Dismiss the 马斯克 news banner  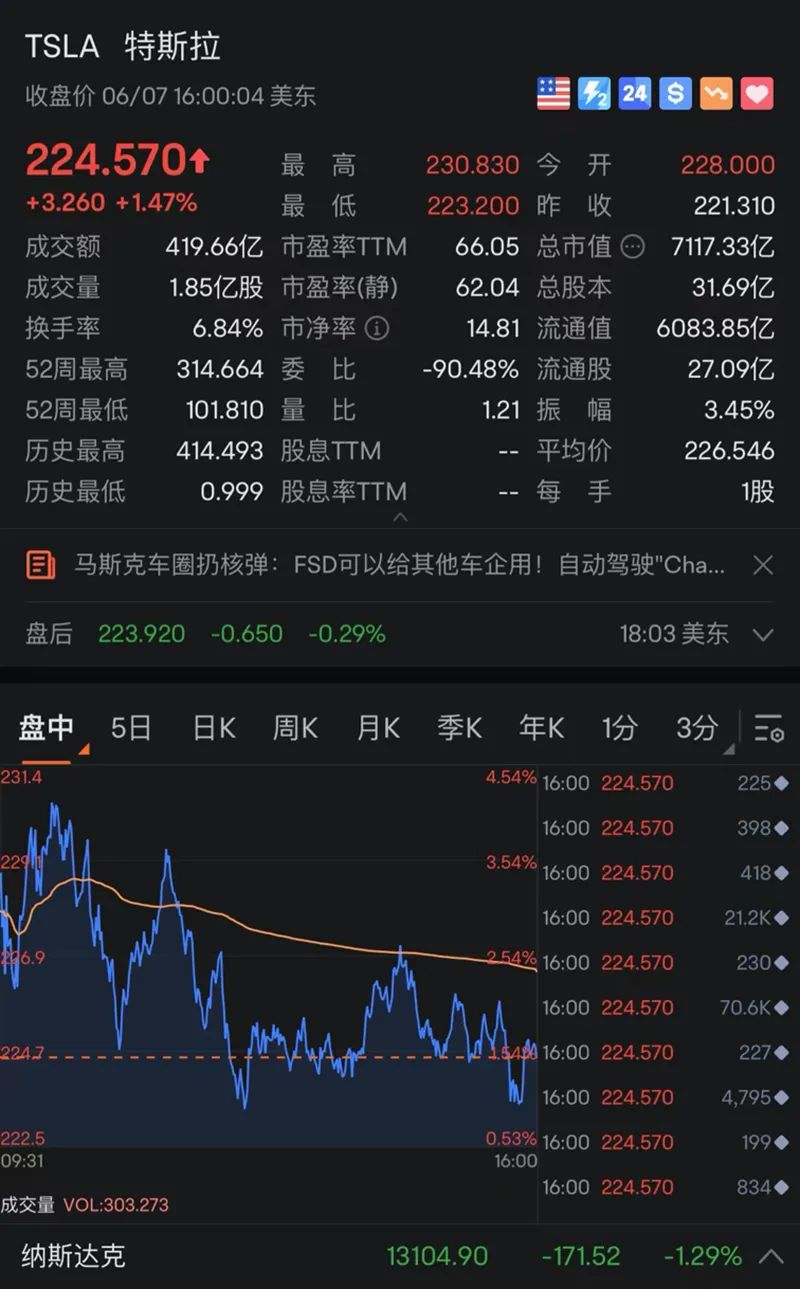pyautogui.click(x=763, y=566)
